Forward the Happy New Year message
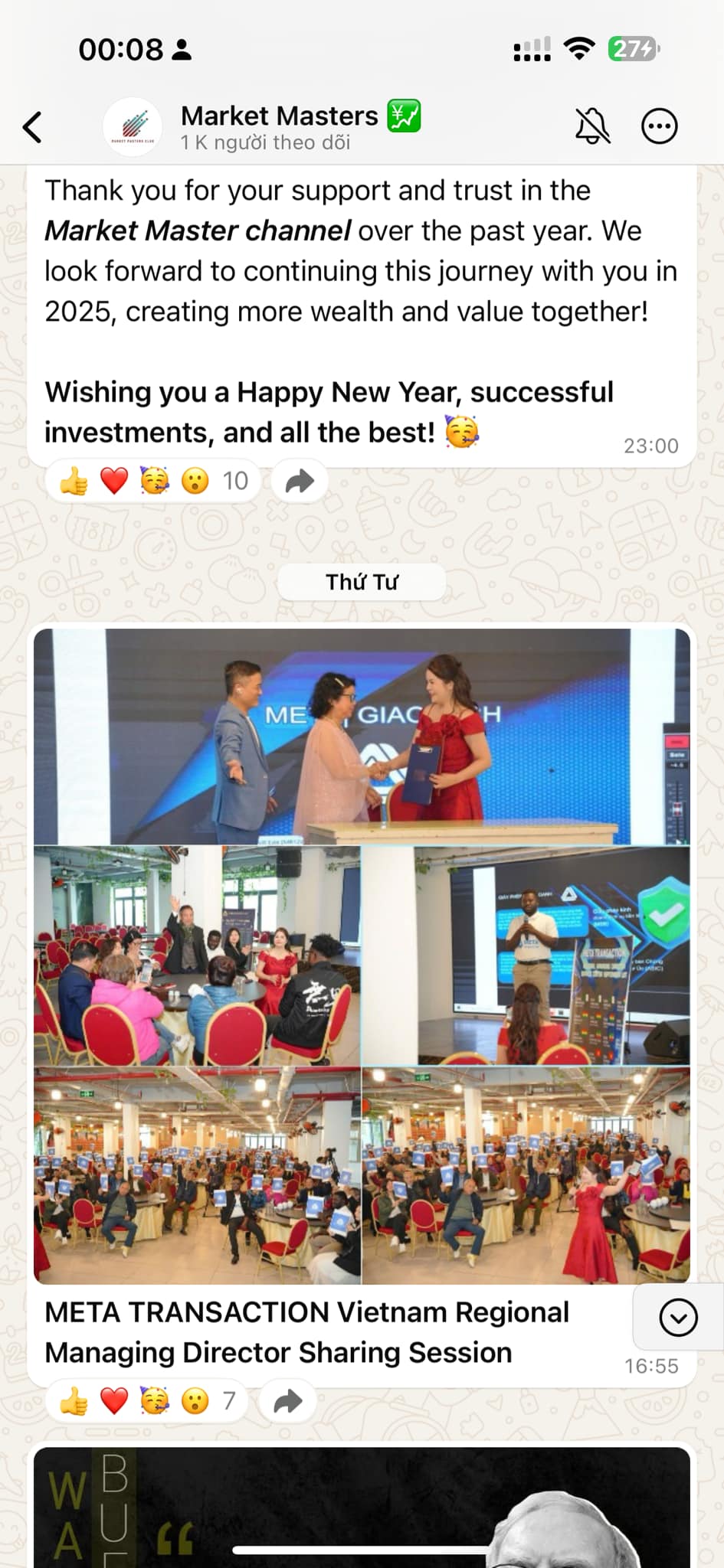The height and width of the screenshot is (1568, 724). pos(300,481)
